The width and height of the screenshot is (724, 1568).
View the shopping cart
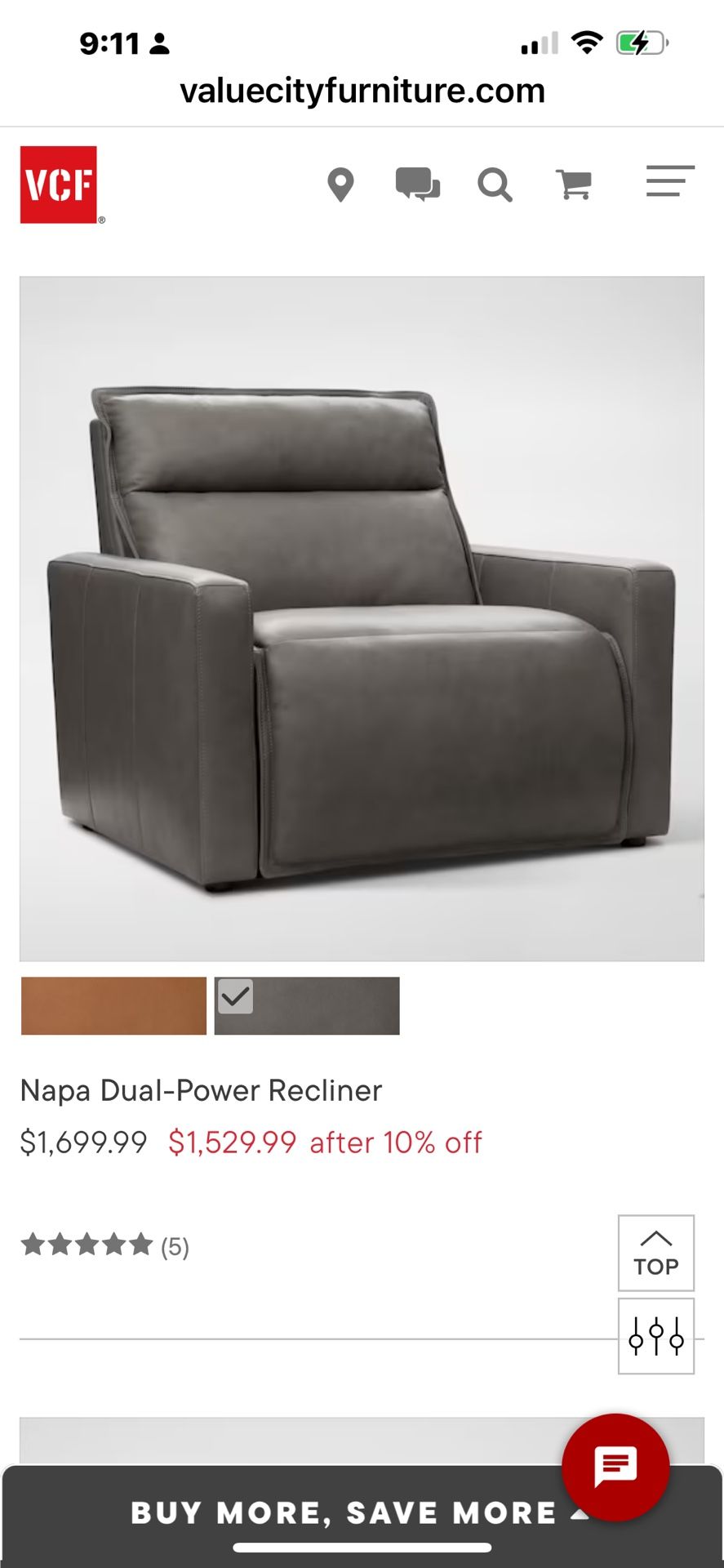(573, 185)
